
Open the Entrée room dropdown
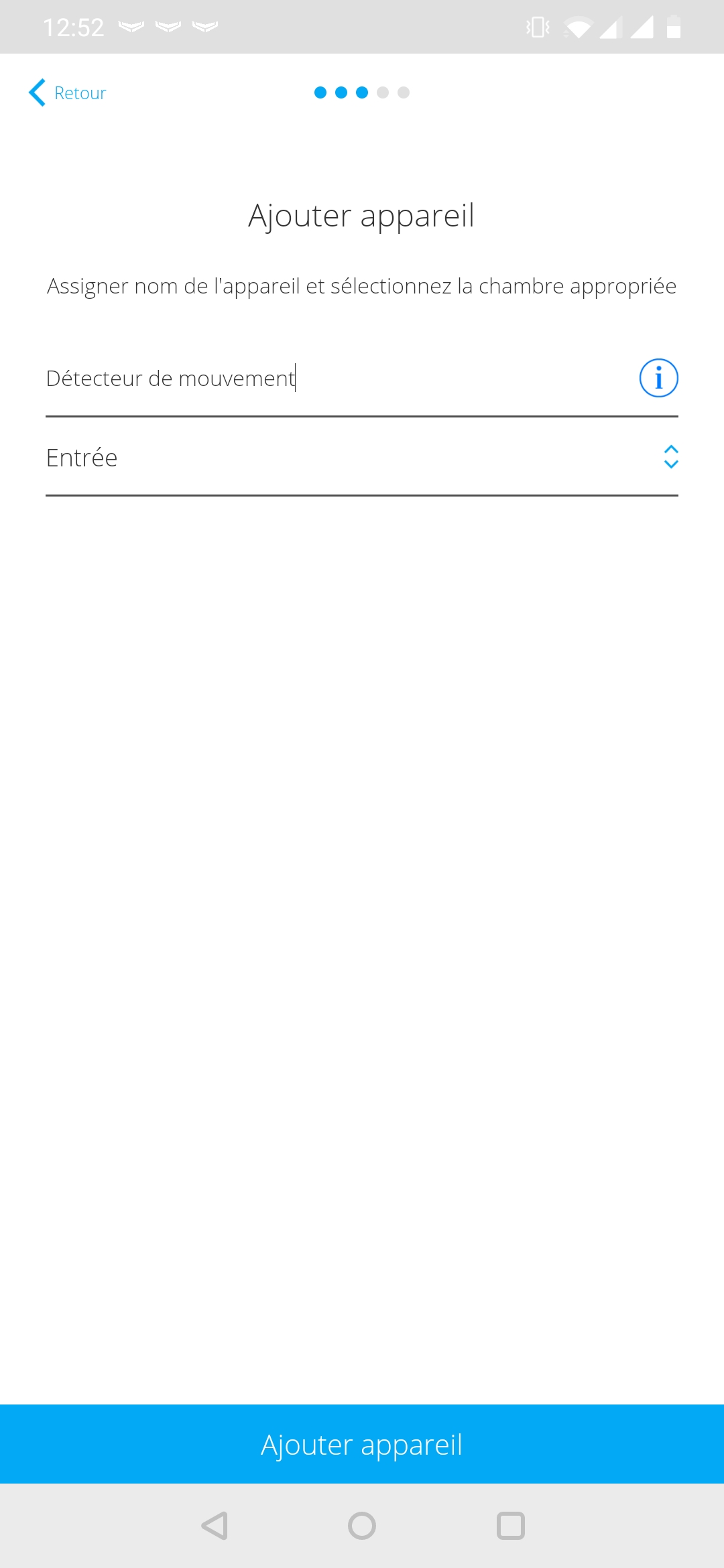[362, 458]
